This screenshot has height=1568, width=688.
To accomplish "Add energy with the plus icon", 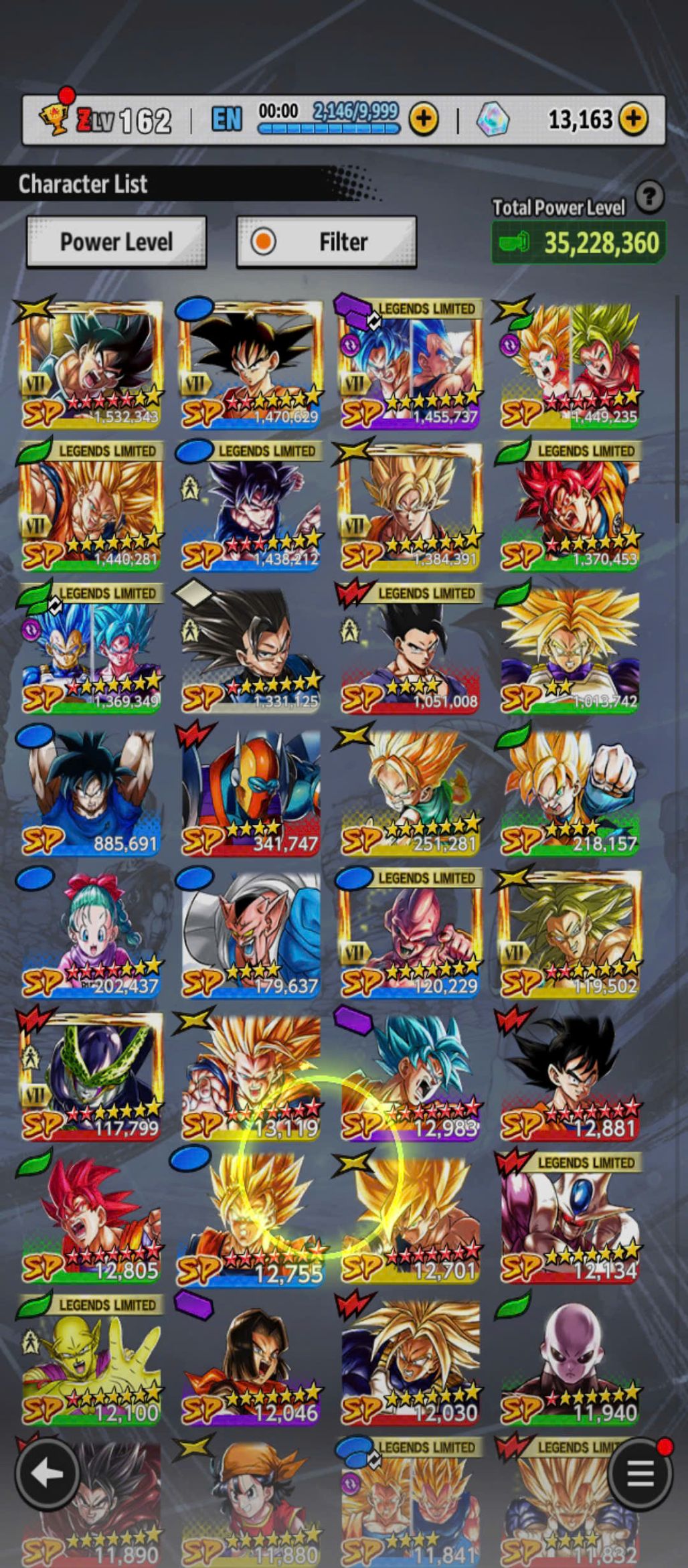I will [424, 120].
